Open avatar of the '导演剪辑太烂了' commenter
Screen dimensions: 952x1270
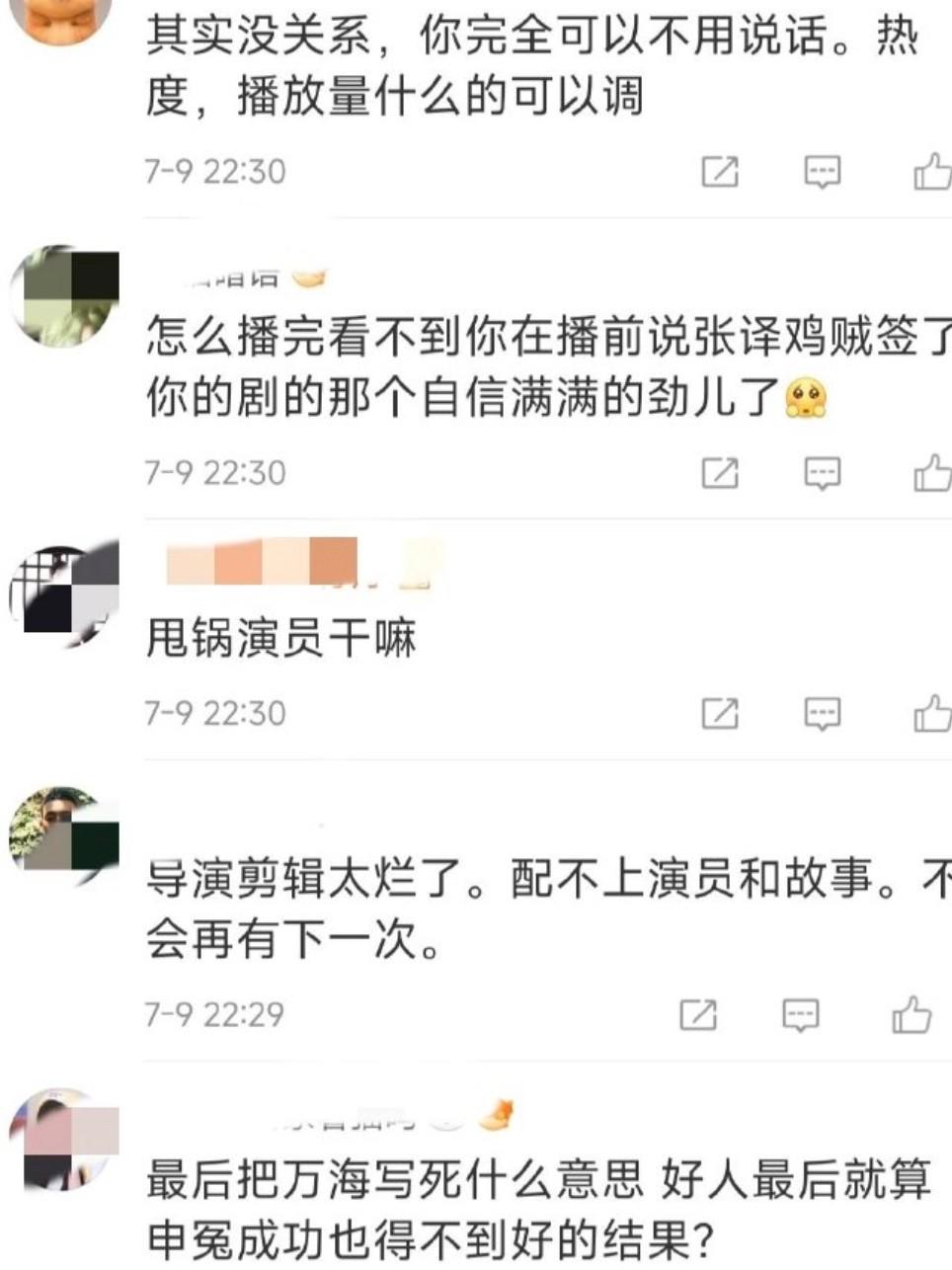(x=64, y=833)
